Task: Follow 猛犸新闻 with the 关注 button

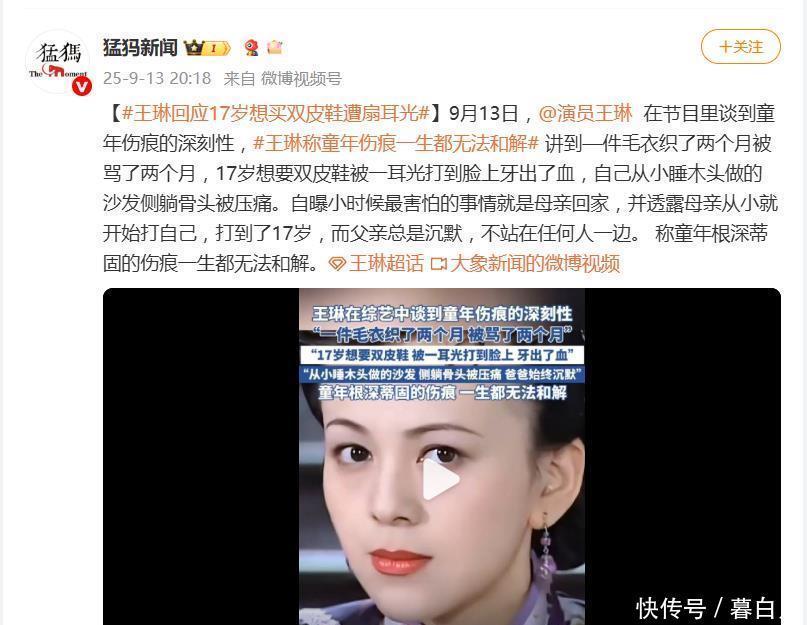Action: tap(739, 47)
